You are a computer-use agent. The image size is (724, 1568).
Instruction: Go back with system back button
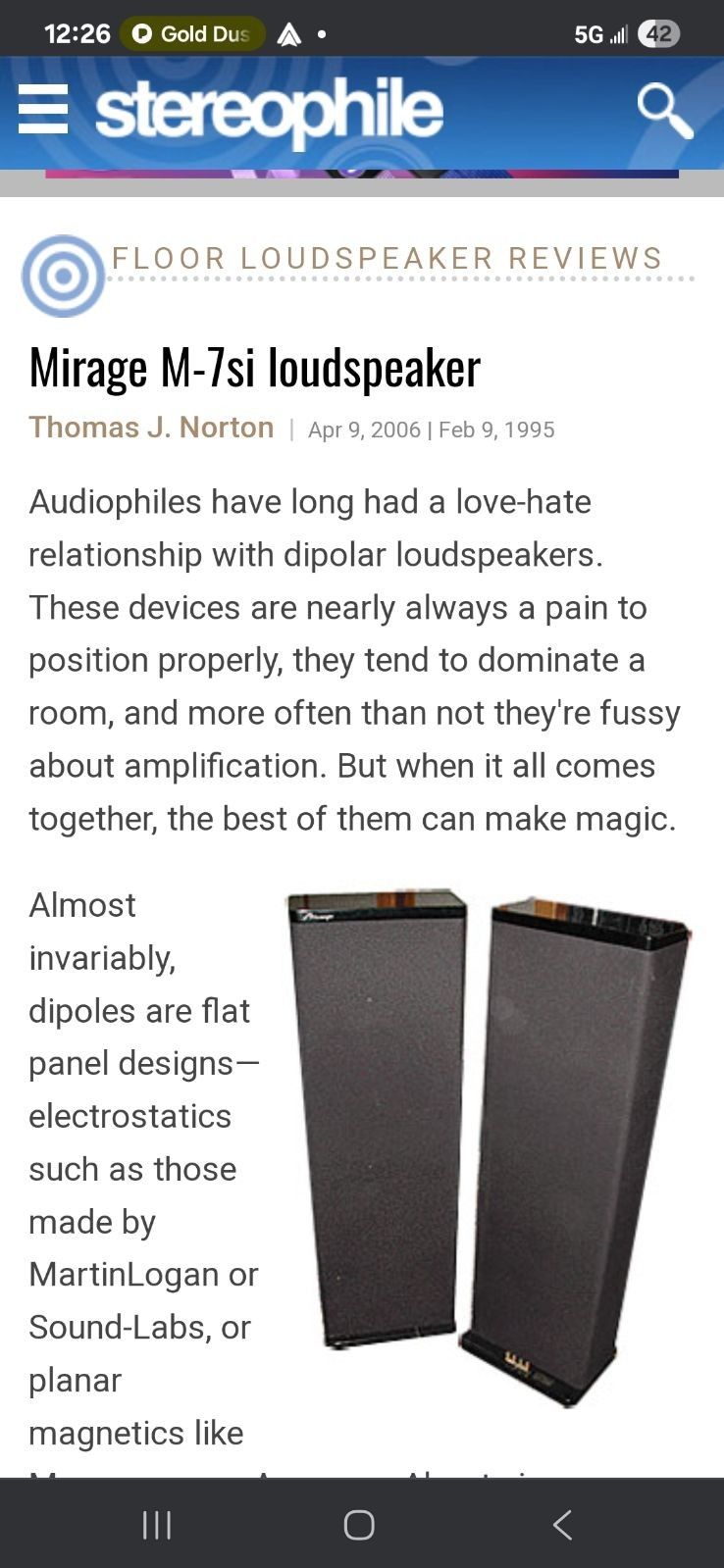click(x=562, y=1524)
